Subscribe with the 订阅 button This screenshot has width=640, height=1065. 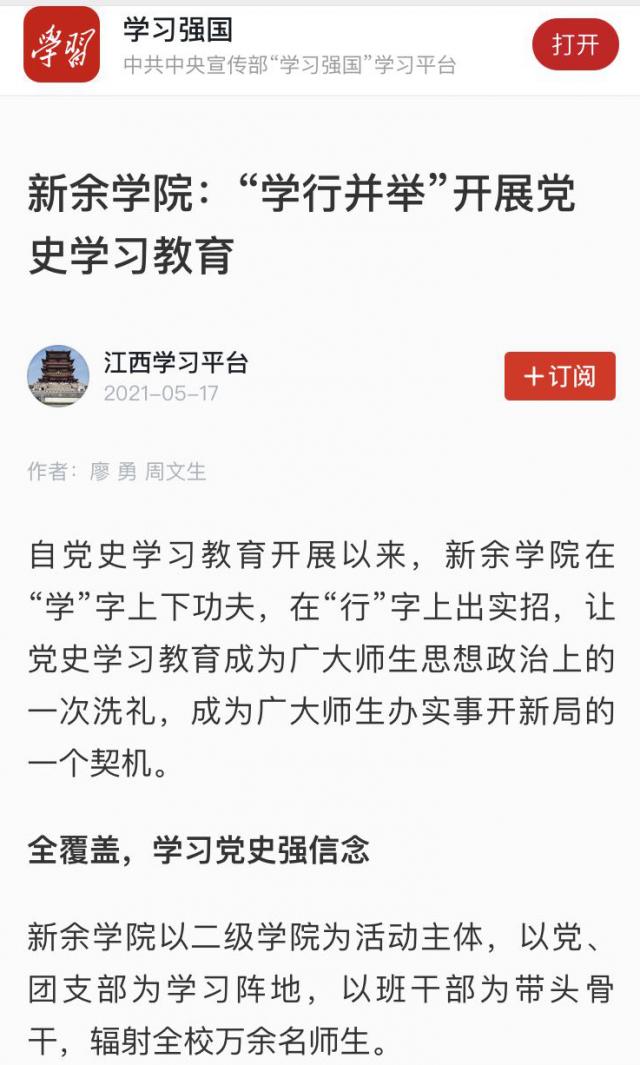[559, 376]
